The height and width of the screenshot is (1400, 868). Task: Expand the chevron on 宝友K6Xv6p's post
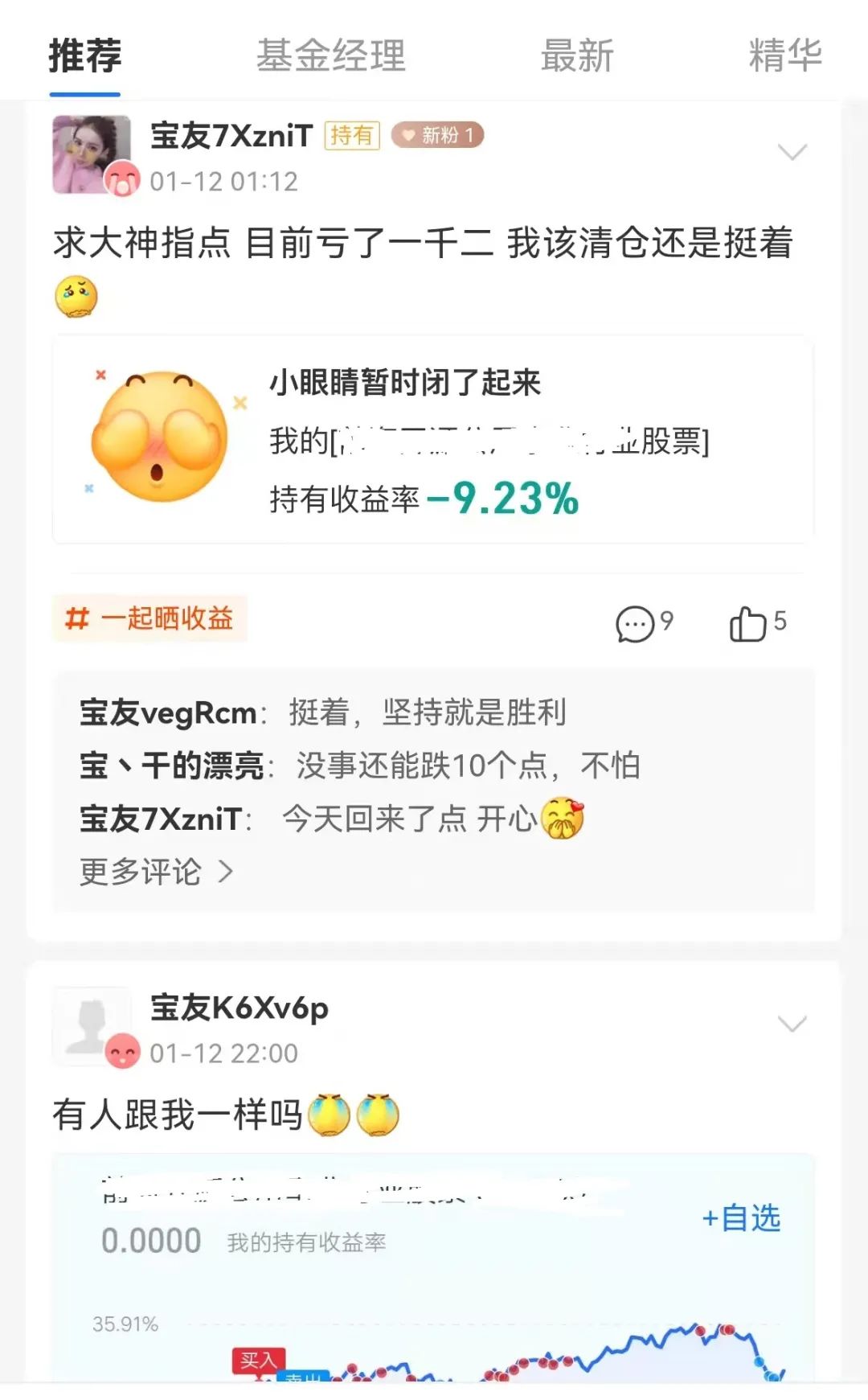pos(792,1024)
